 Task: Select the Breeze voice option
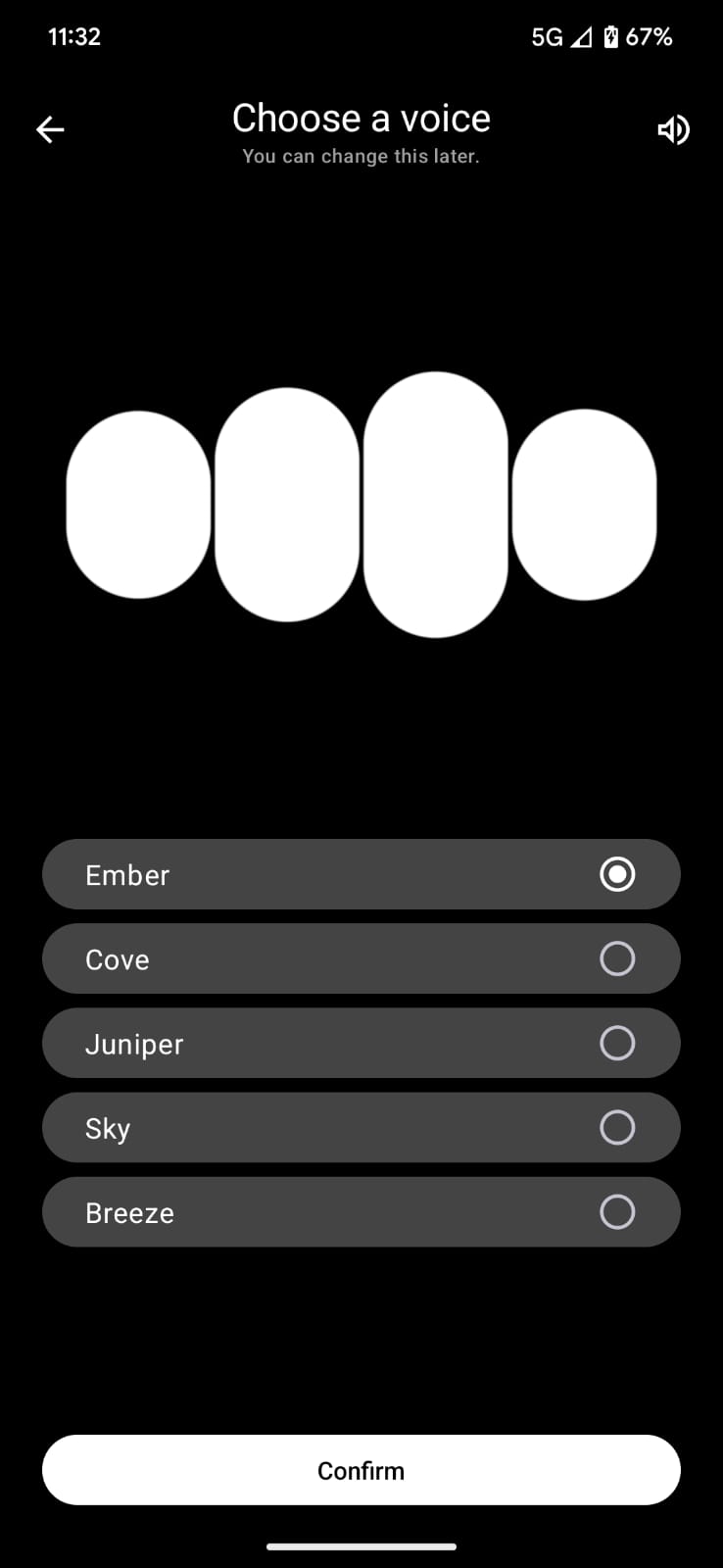coord(361,1211)
